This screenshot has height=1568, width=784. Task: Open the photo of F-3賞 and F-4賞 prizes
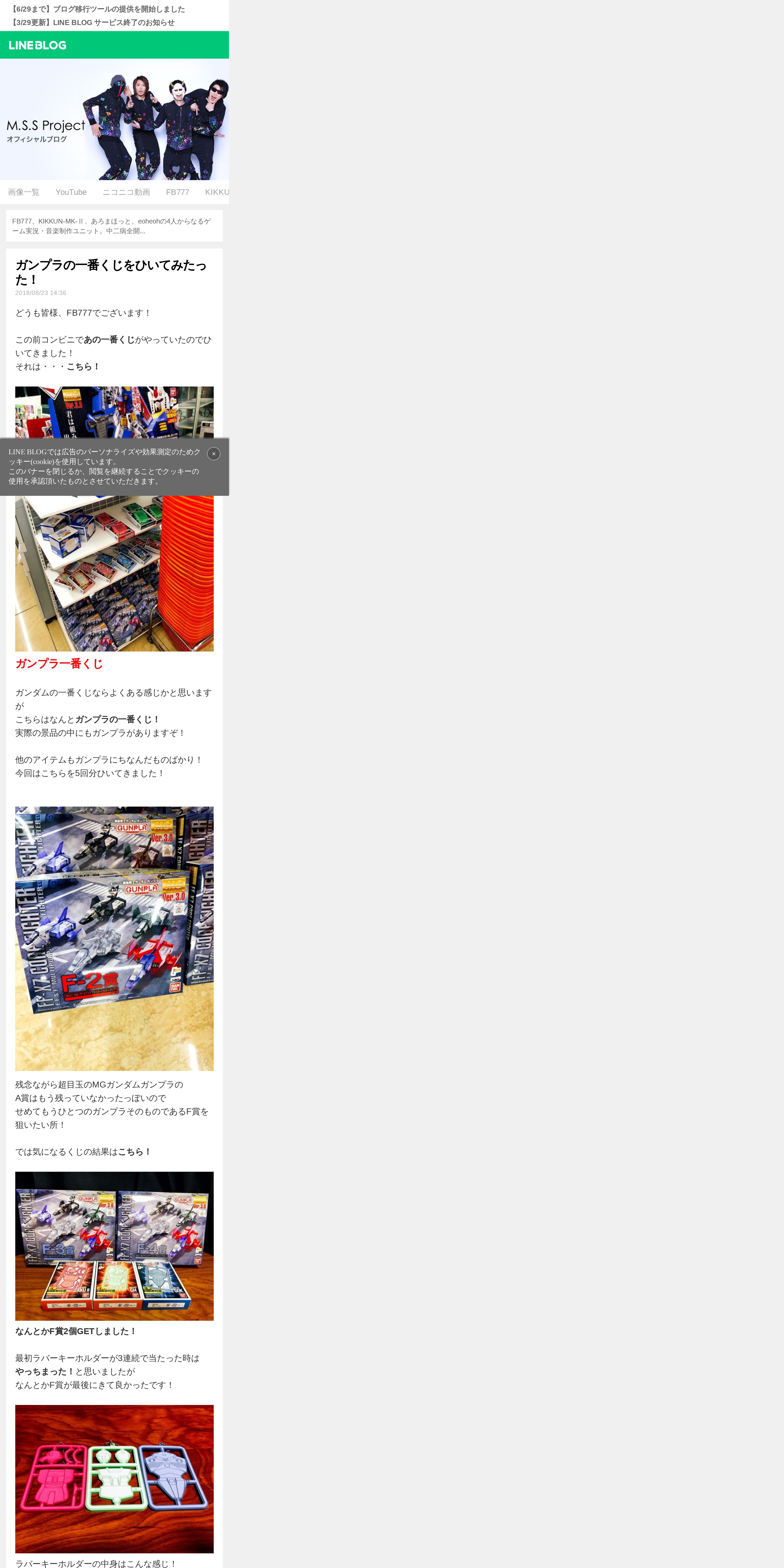click(114, 1246)
